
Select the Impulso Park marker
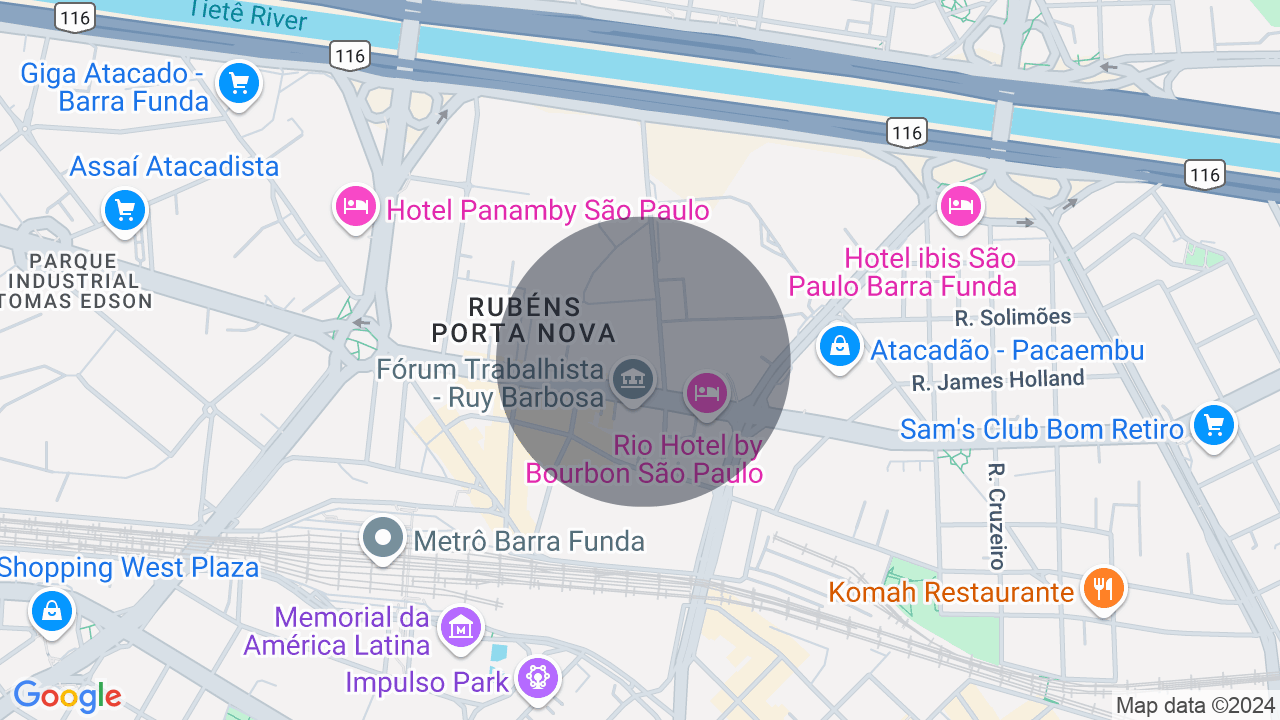[x=538, y=679]
